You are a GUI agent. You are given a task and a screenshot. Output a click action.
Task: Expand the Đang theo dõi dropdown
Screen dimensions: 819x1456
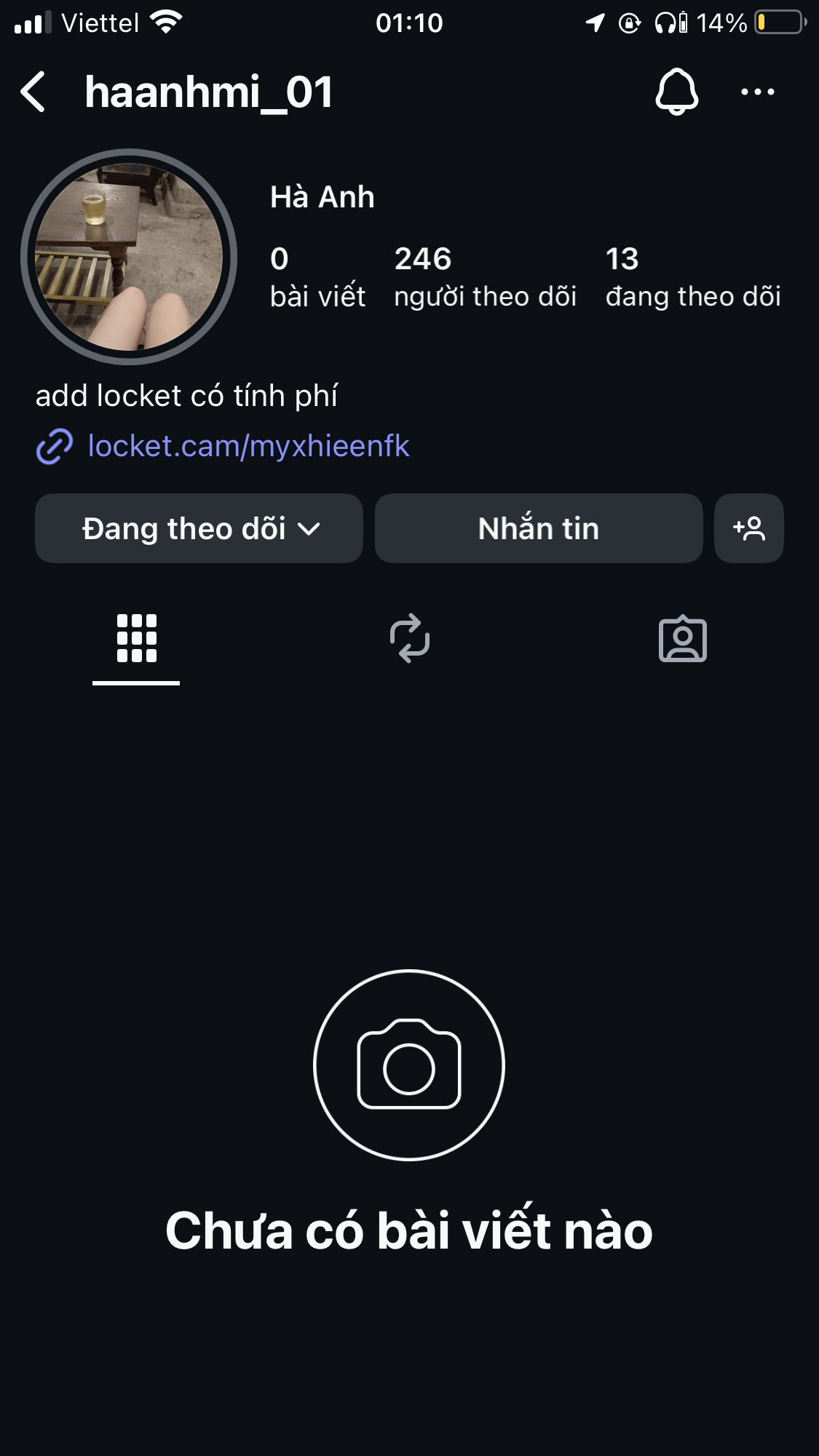click(x=199, y=528)
